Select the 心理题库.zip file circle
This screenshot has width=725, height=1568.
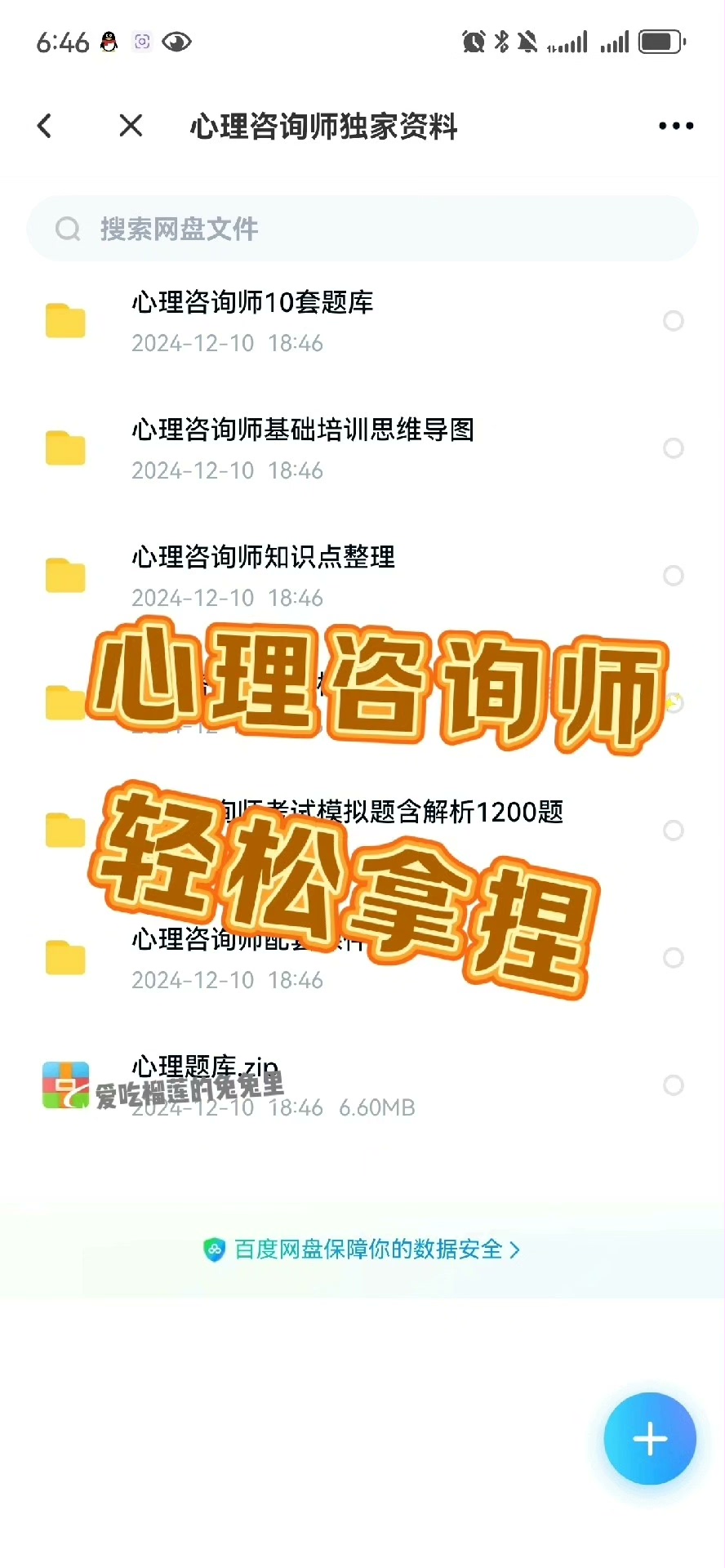(673, 1085)
